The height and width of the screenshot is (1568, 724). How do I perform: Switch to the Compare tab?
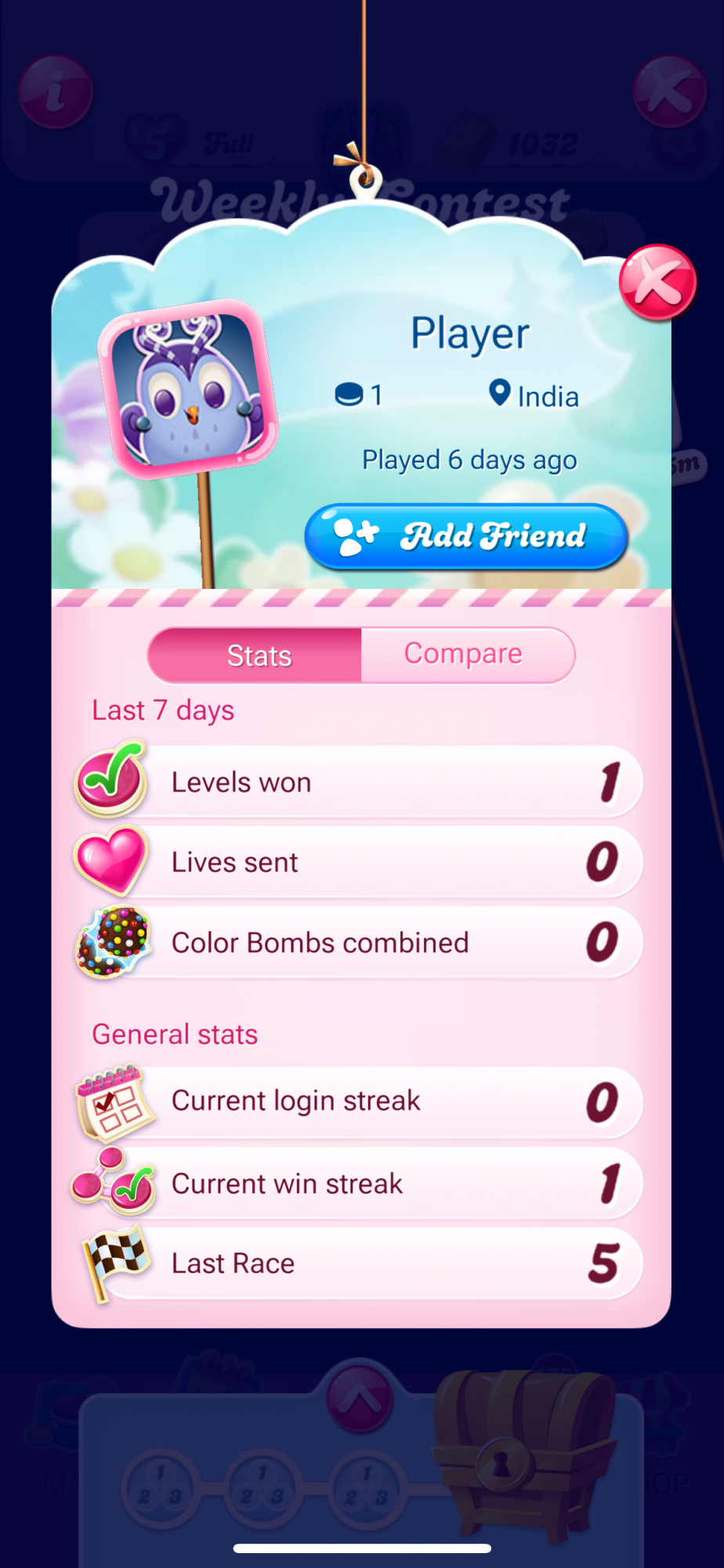coord(464,655)
